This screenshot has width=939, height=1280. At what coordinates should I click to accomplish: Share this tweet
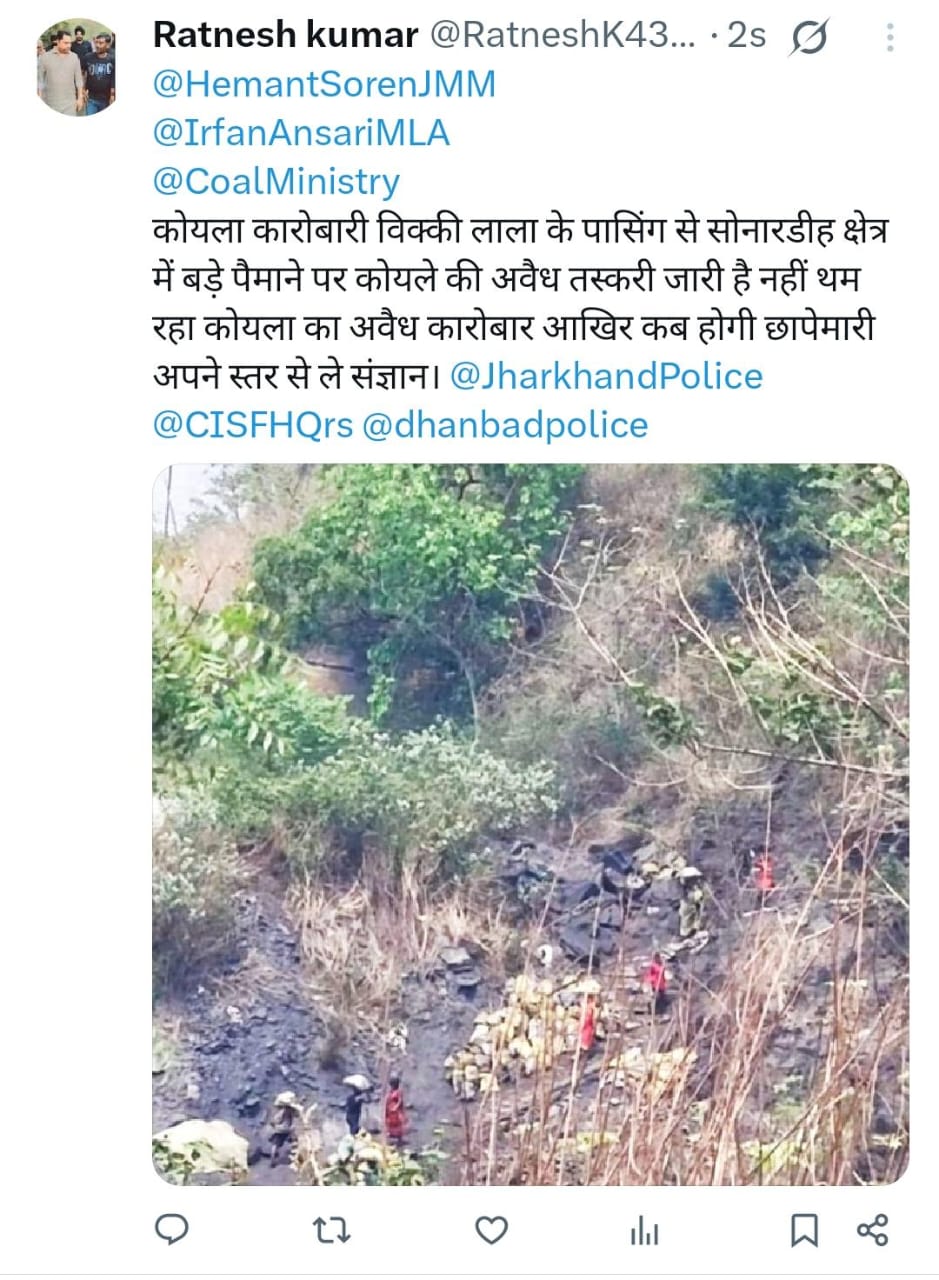[872, 1230]
